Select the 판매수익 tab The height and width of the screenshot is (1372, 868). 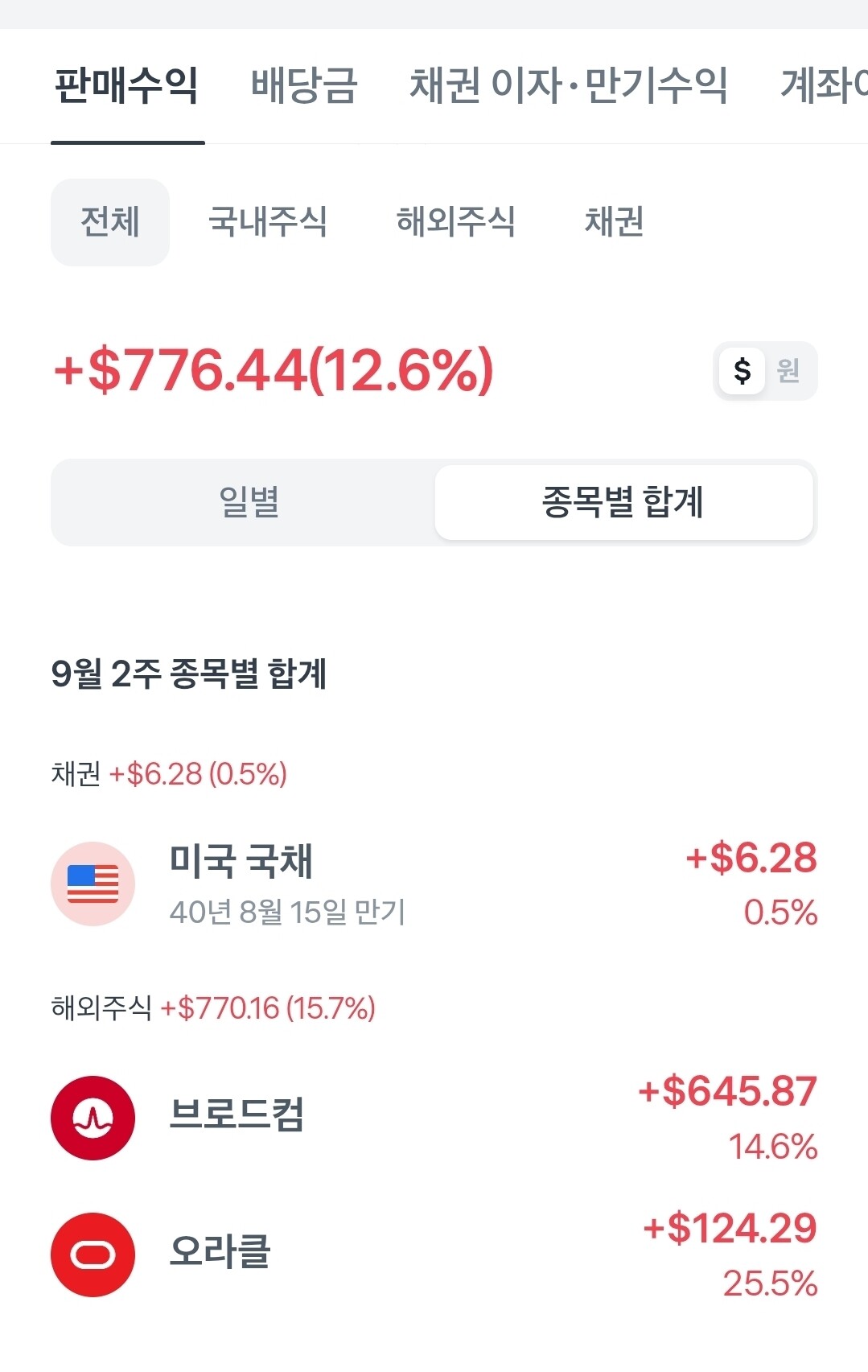127,86
